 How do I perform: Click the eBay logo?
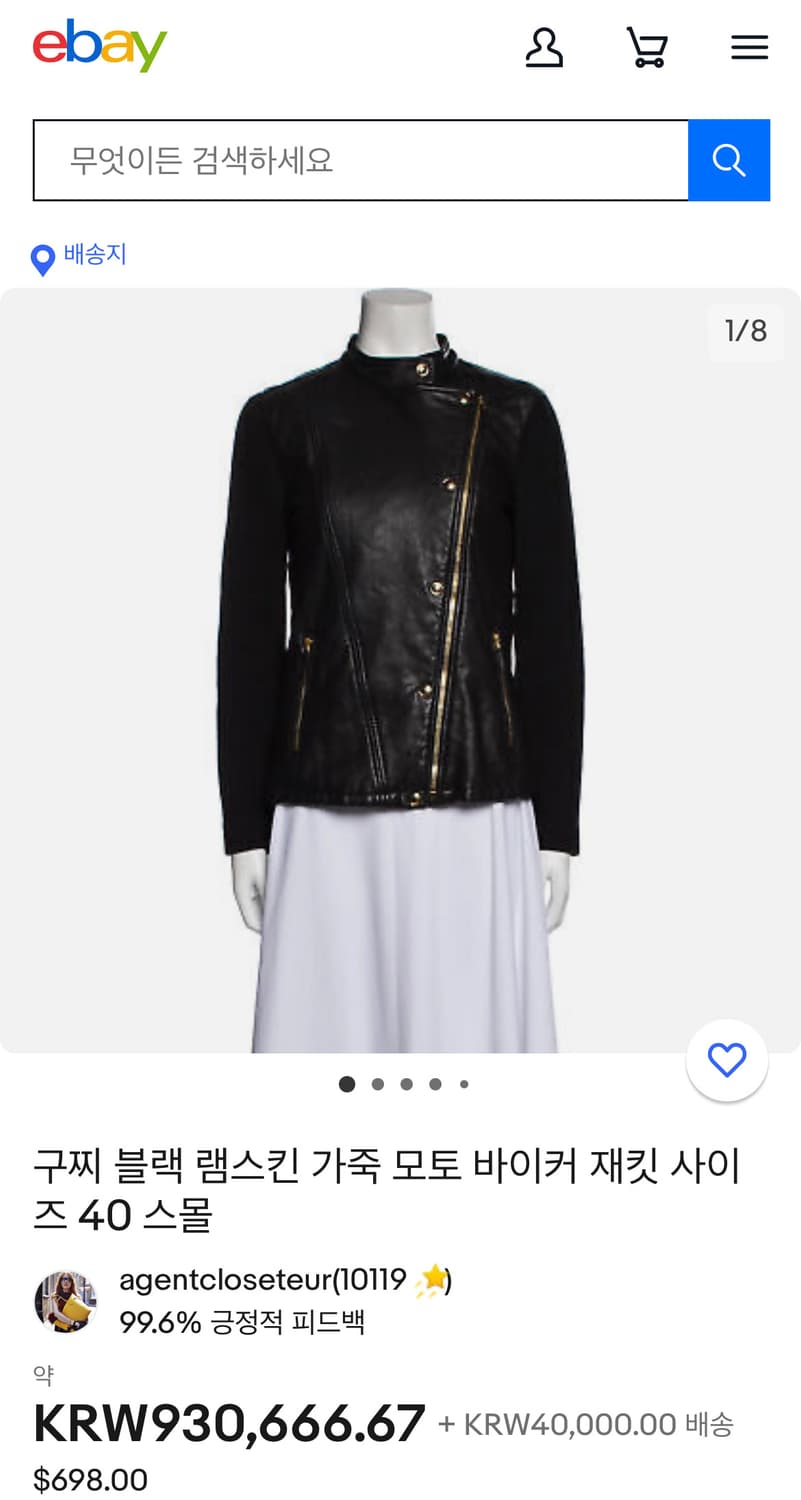pos(98,44)
